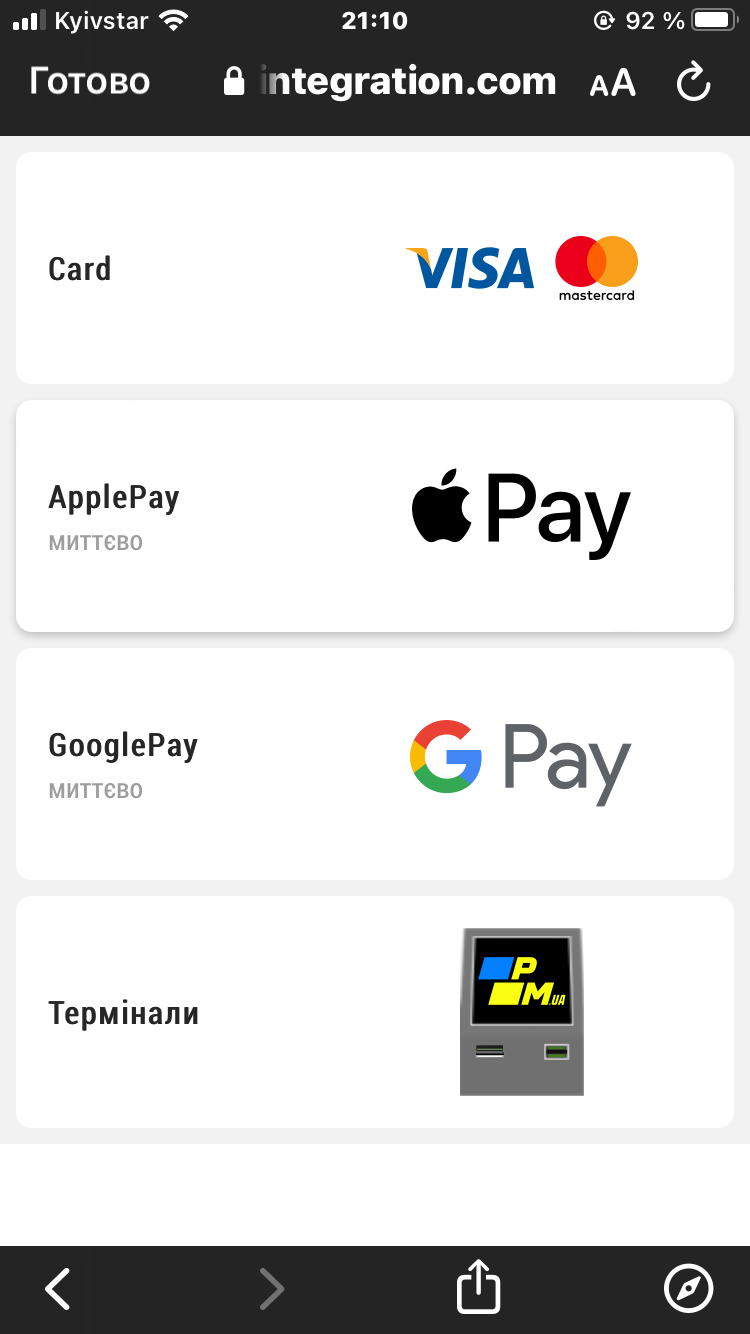Screen dimensions: 750x1334
Task: Open the AA text size menu
Action: point(612,83)
